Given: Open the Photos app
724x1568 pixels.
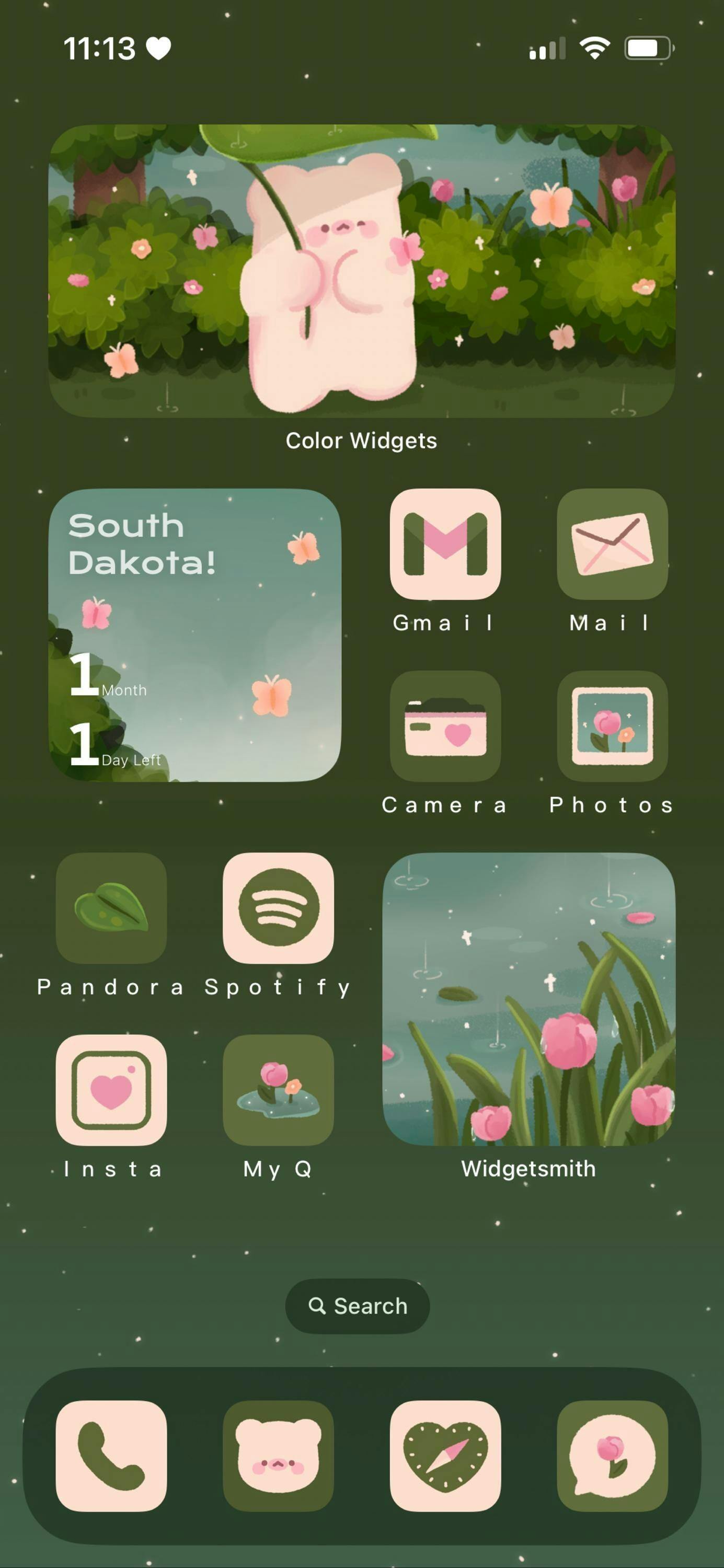Looking at the screenshot, I should (x=612, y=725).
